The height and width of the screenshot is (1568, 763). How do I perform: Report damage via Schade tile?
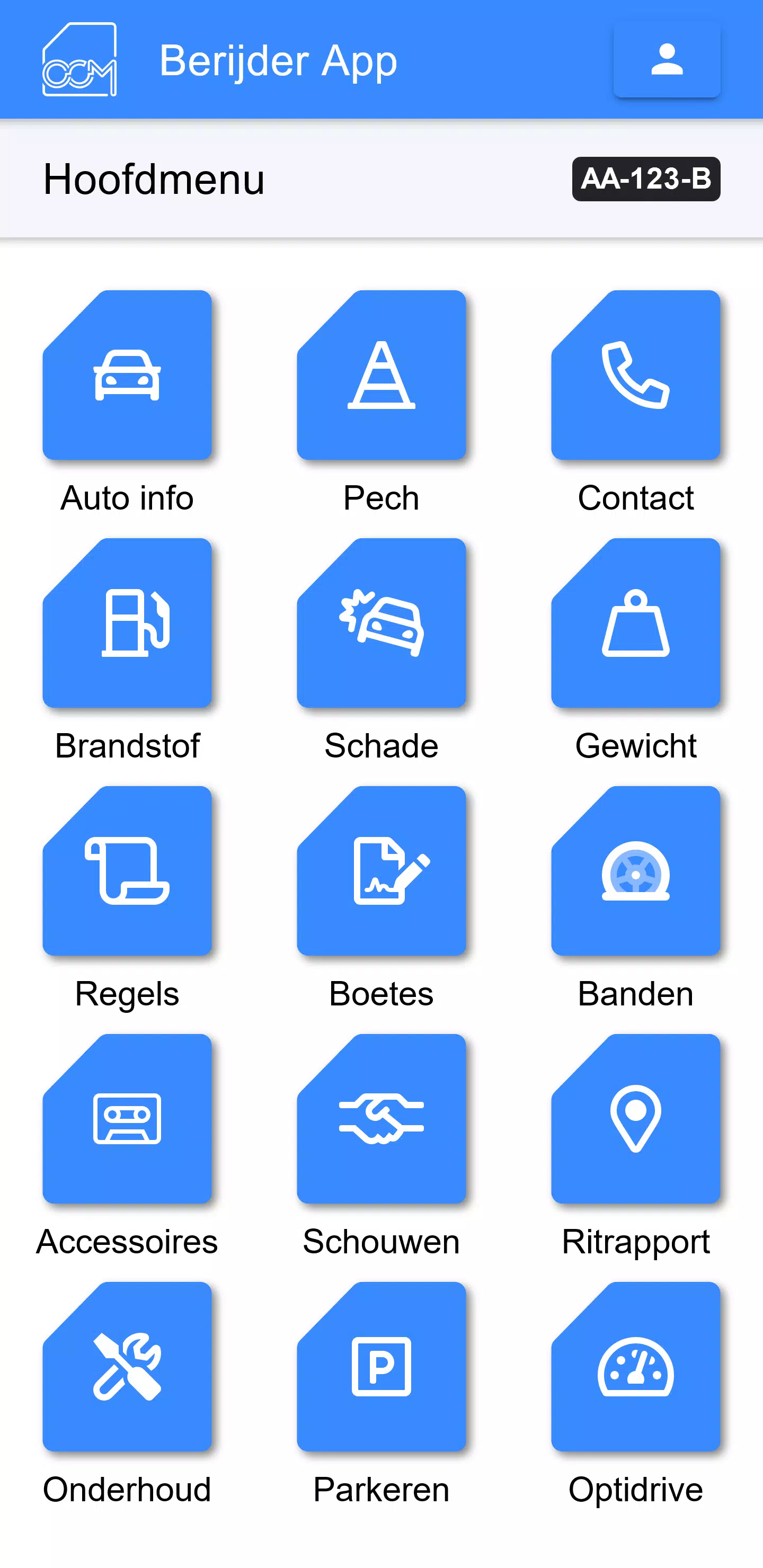(x=381, y=622)
